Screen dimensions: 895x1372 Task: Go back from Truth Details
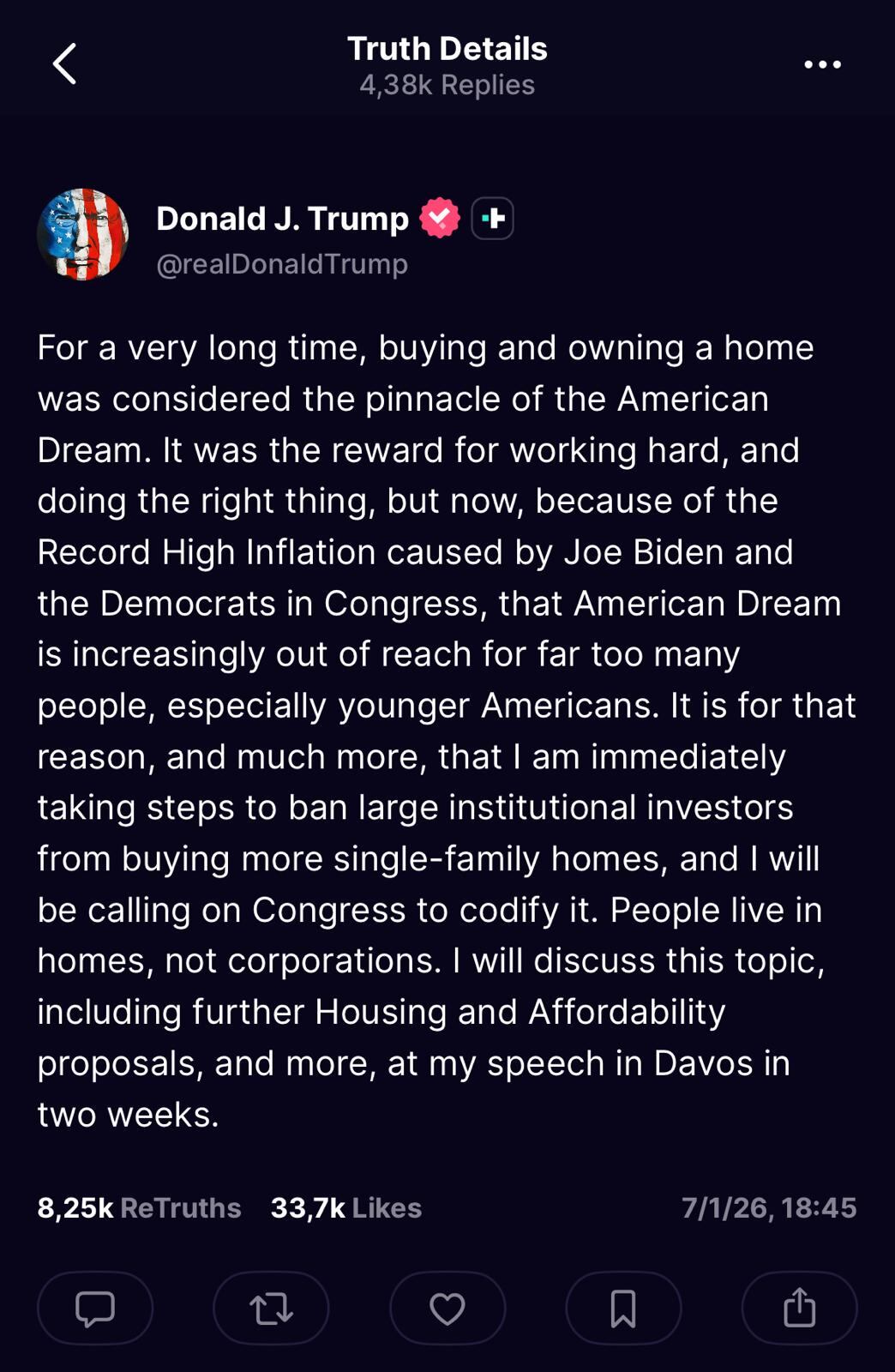coord(64,64)
